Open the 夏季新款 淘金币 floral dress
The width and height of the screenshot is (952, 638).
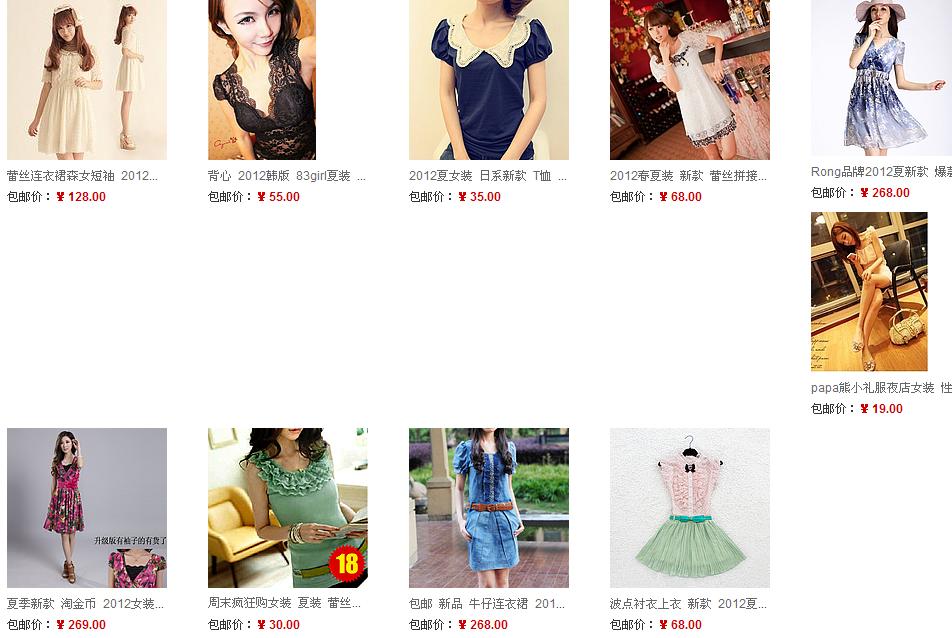pos(86,507)
